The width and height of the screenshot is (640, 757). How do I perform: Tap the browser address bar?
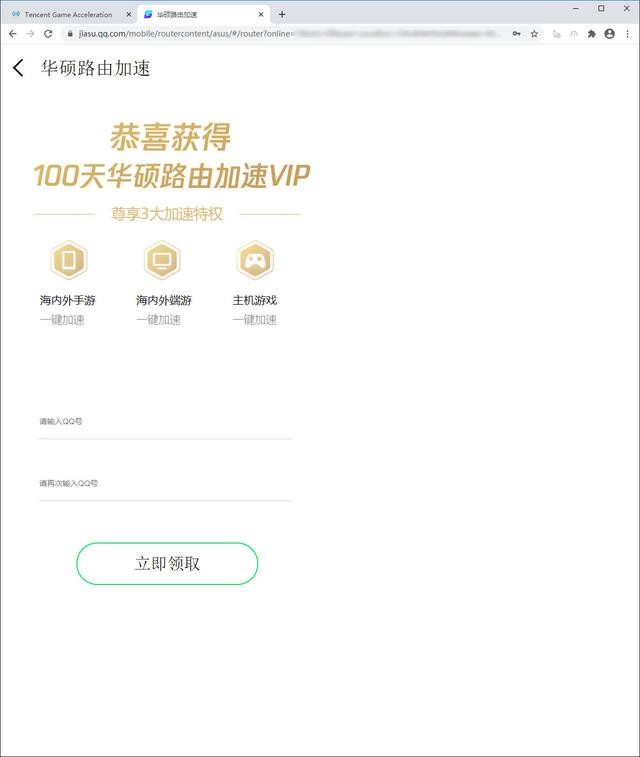pos(280,33)
